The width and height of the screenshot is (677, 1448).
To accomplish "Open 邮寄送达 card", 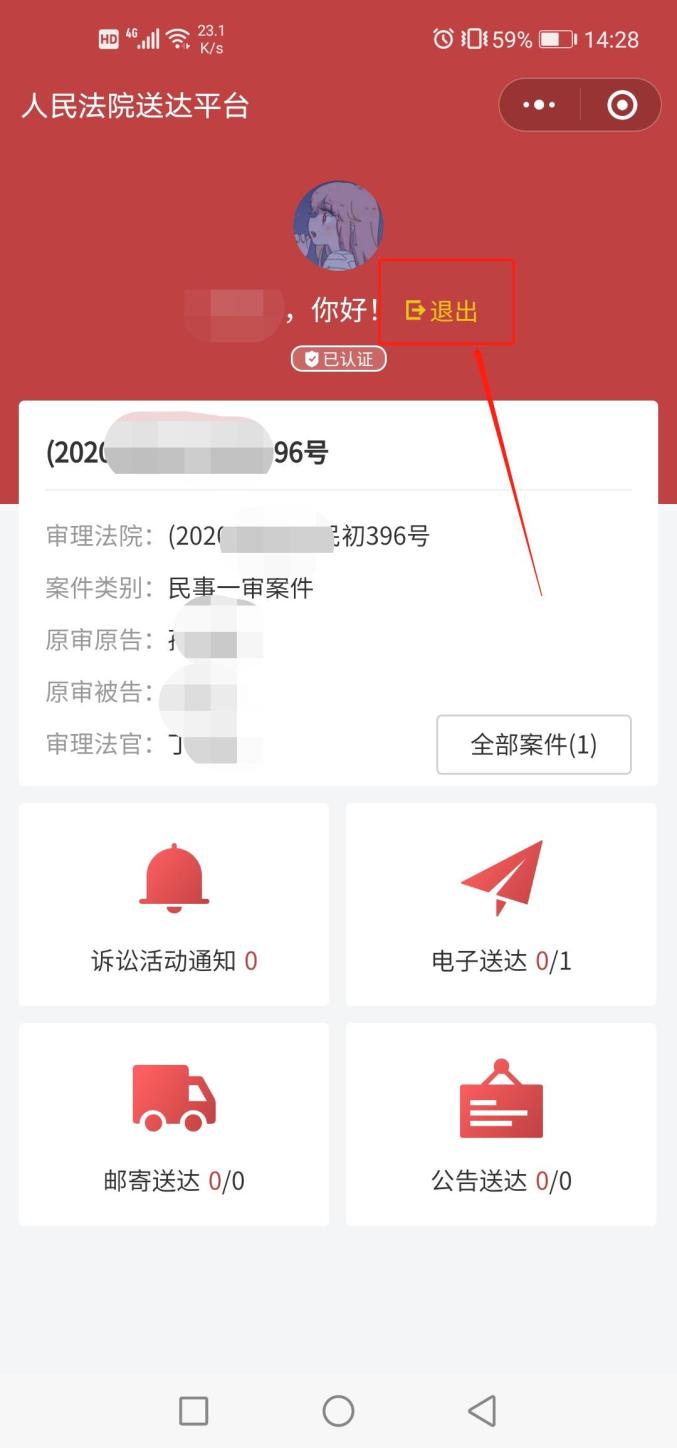I will pos(174,1124).
